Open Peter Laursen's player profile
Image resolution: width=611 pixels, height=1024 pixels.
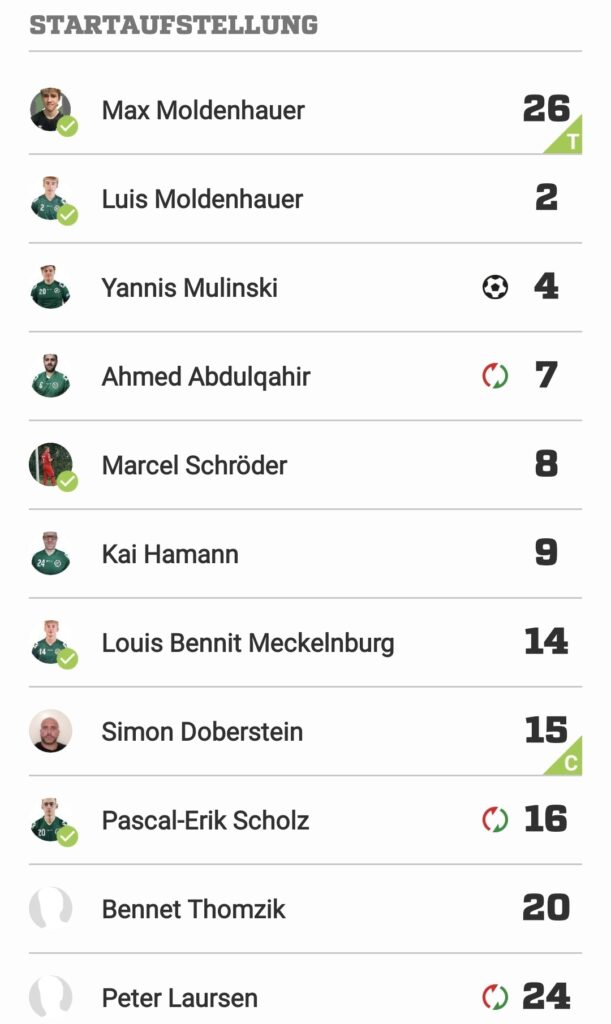pyautogui.click(x=179, y=998)
